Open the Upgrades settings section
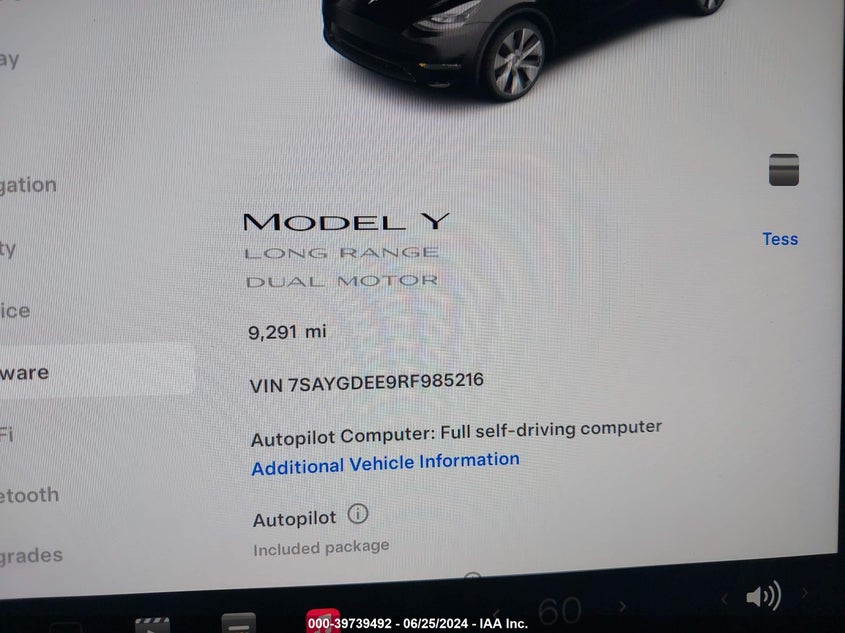The width and height of the screenshot is (845, 633). coord(32,555)
